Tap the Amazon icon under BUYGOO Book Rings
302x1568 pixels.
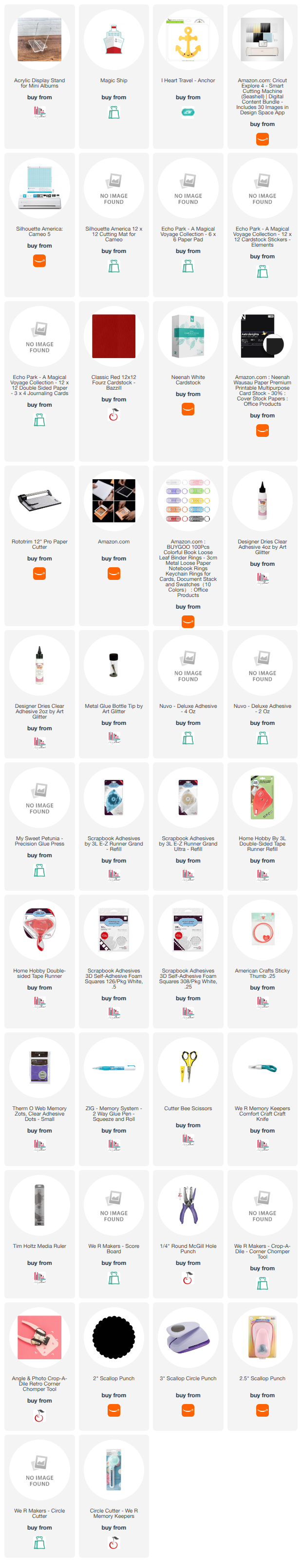(188, 621)
